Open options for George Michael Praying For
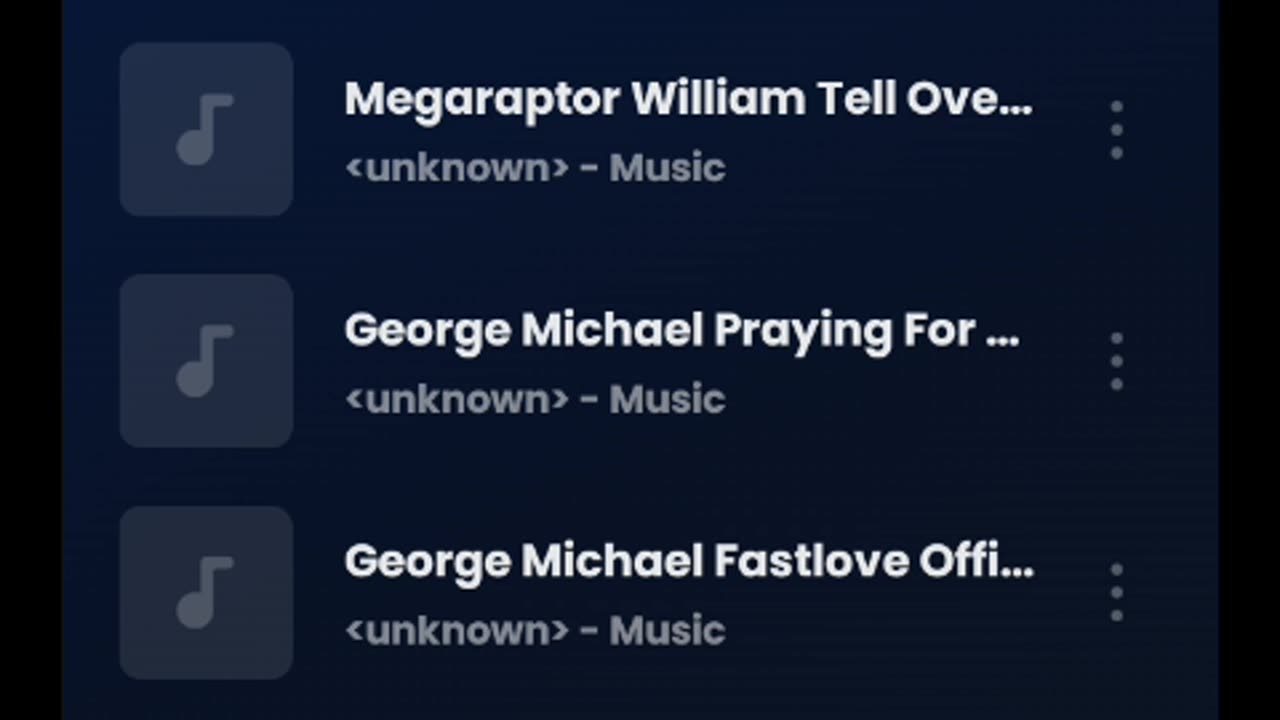This screenshot has height=720, width=1280. [x=1116, y=361]
